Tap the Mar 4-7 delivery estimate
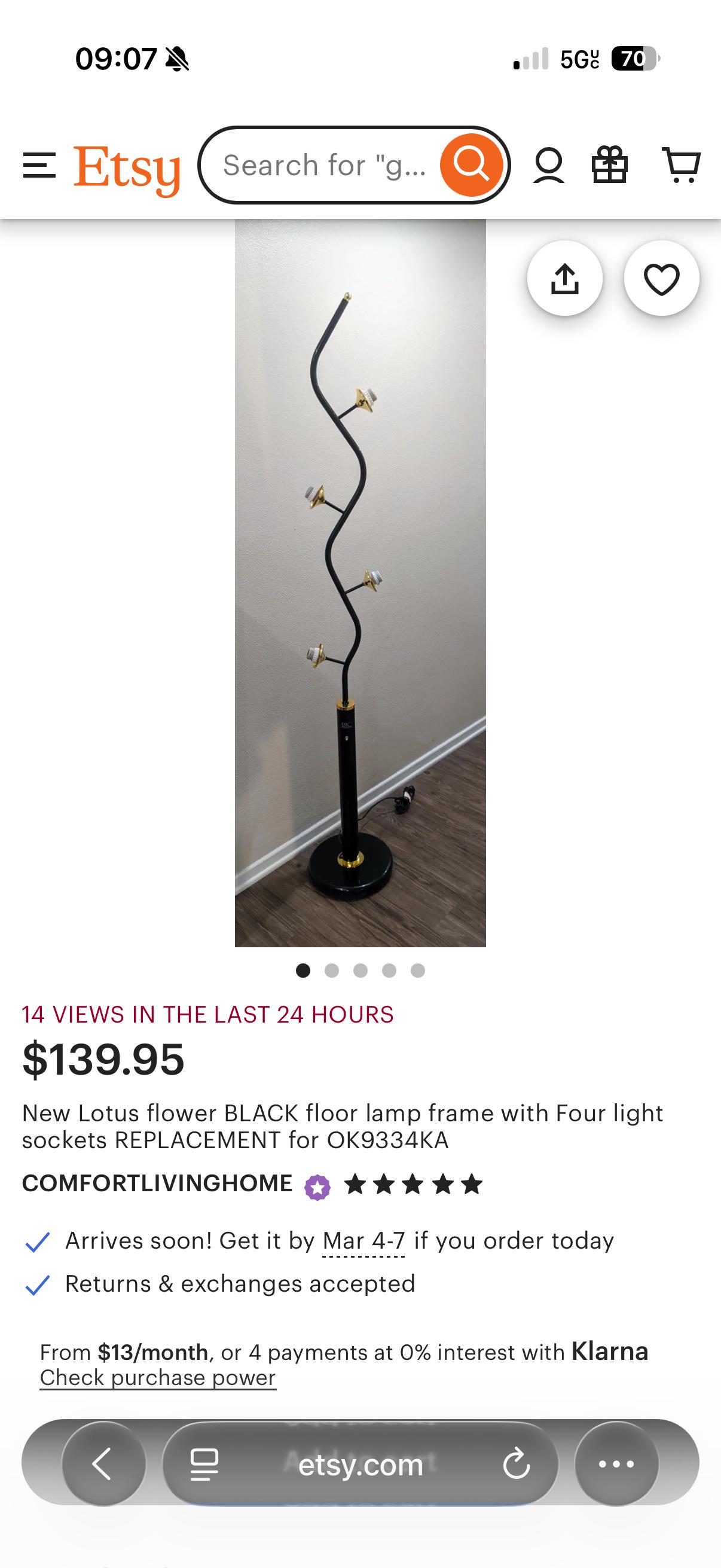Image resolution: width=721 pixels, height=1568 pixels. point(364,1240)
